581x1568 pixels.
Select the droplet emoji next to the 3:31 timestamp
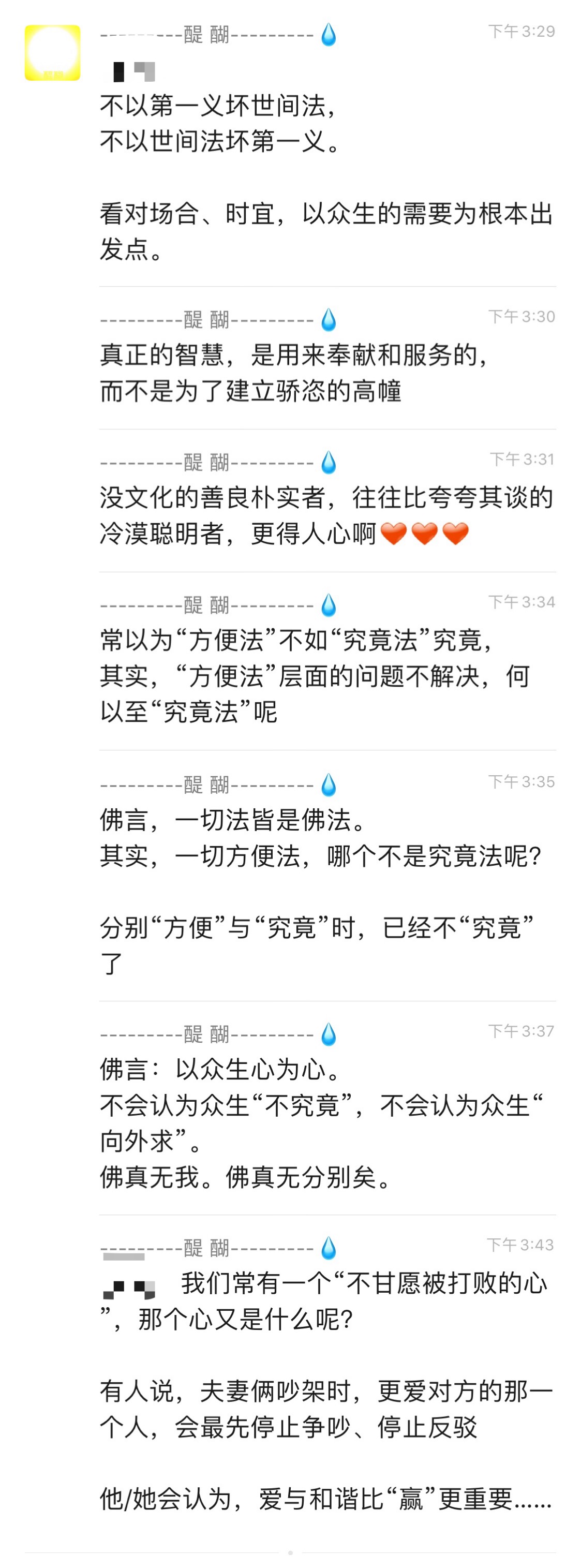[x=329, y=464]
